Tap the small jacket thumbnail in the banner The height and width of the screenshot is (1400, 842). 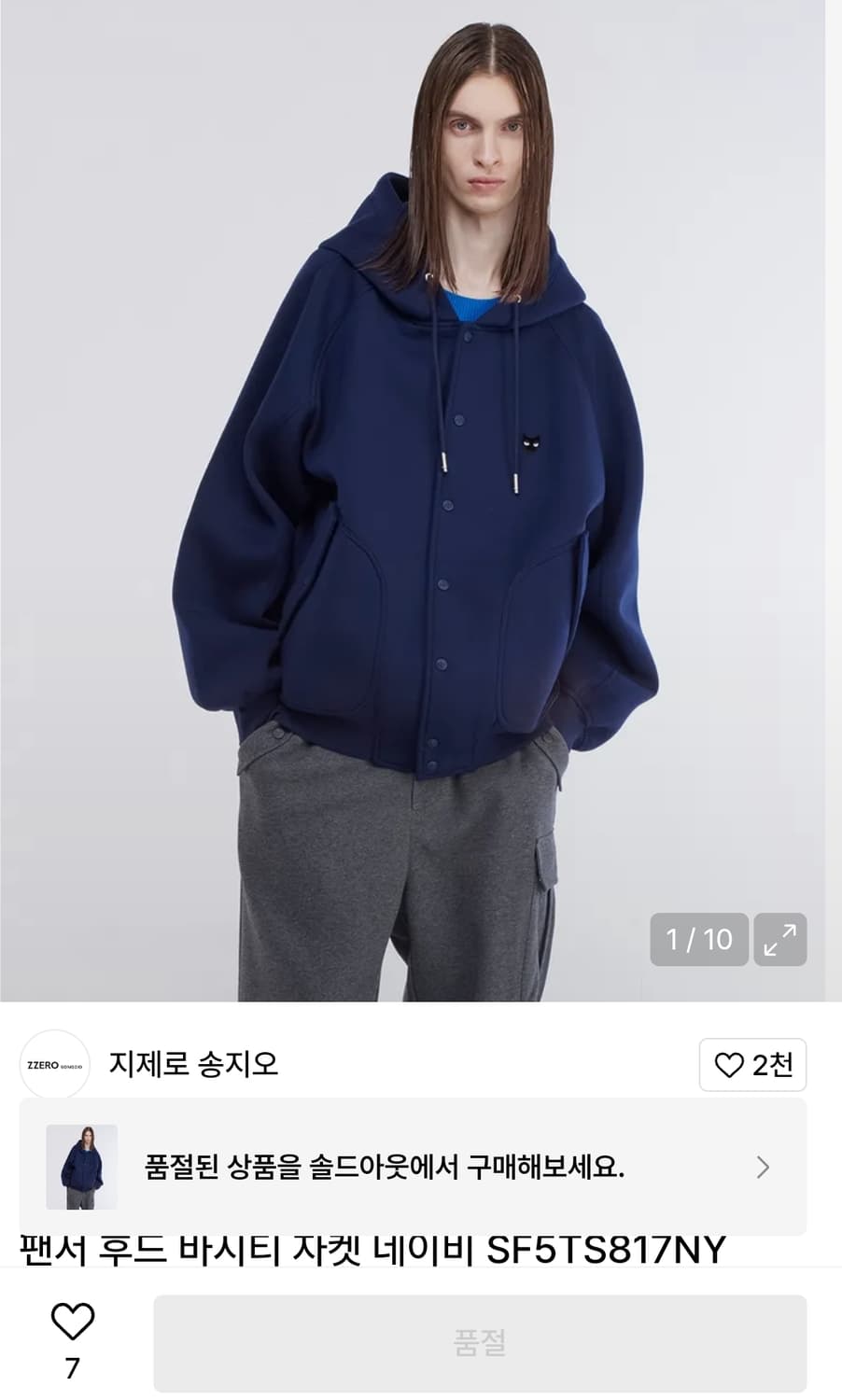[x=79, y=1166]
